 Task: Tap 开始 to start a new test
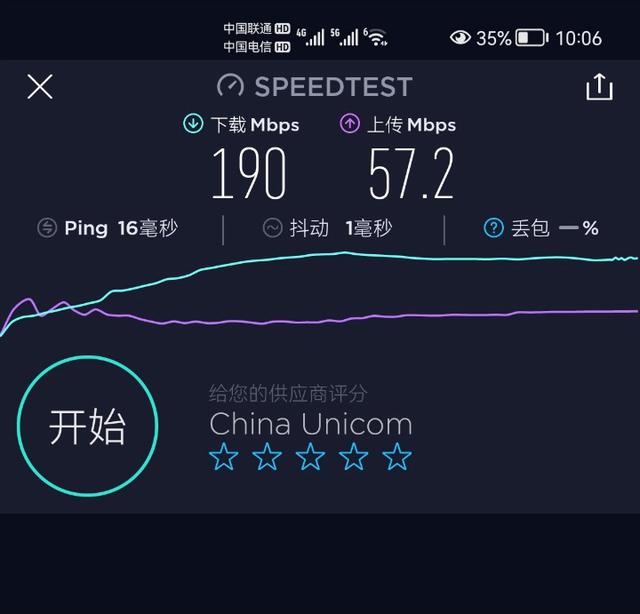(87, 427)
